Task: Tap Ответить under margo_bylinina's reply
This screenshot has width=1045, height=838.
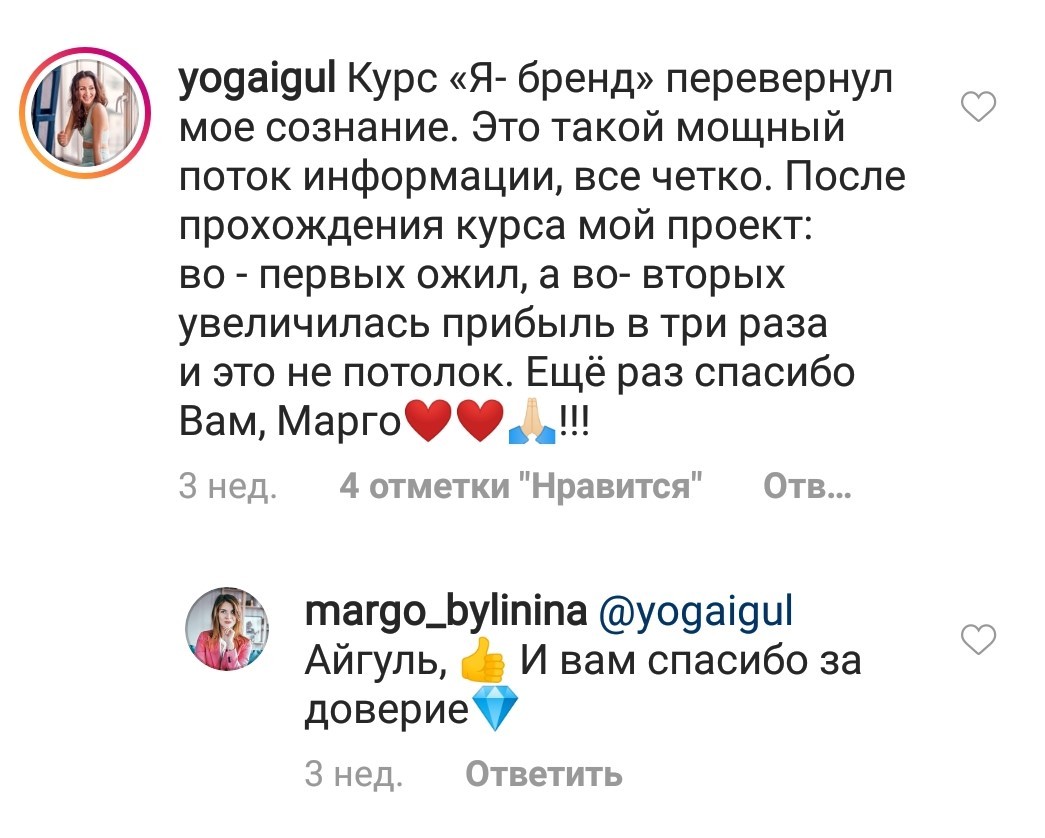Action: pyautogui.click(x=543, y=773)
